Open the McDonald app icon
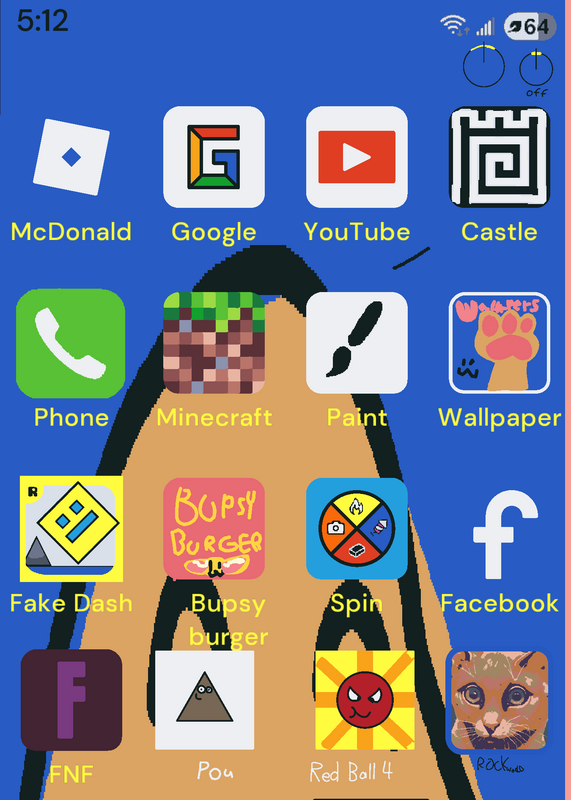The height and width of the screenshot is (800, 571). pyautogui.click(x=71, y=157)
